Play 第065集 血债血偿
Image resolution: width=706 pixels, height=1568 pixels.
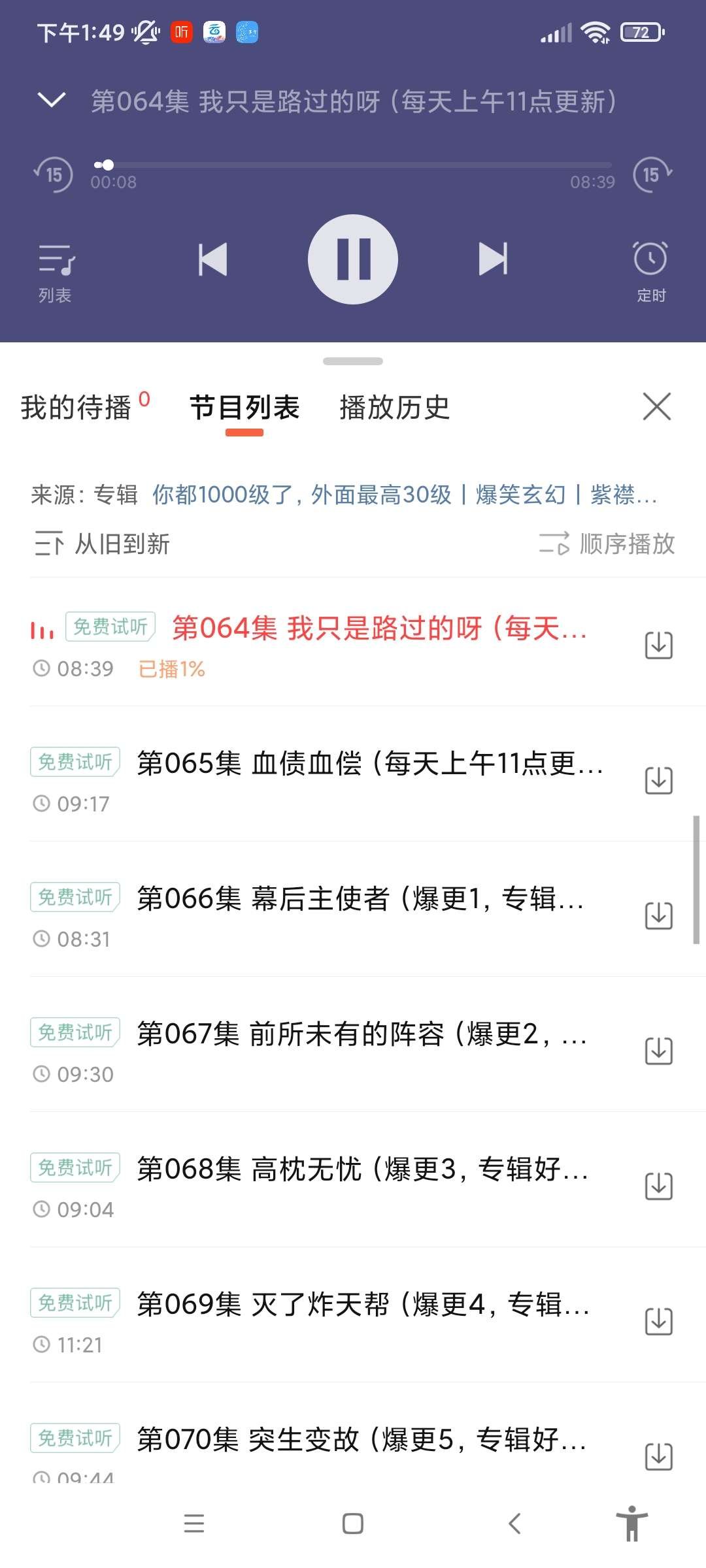tap(369, 763)
